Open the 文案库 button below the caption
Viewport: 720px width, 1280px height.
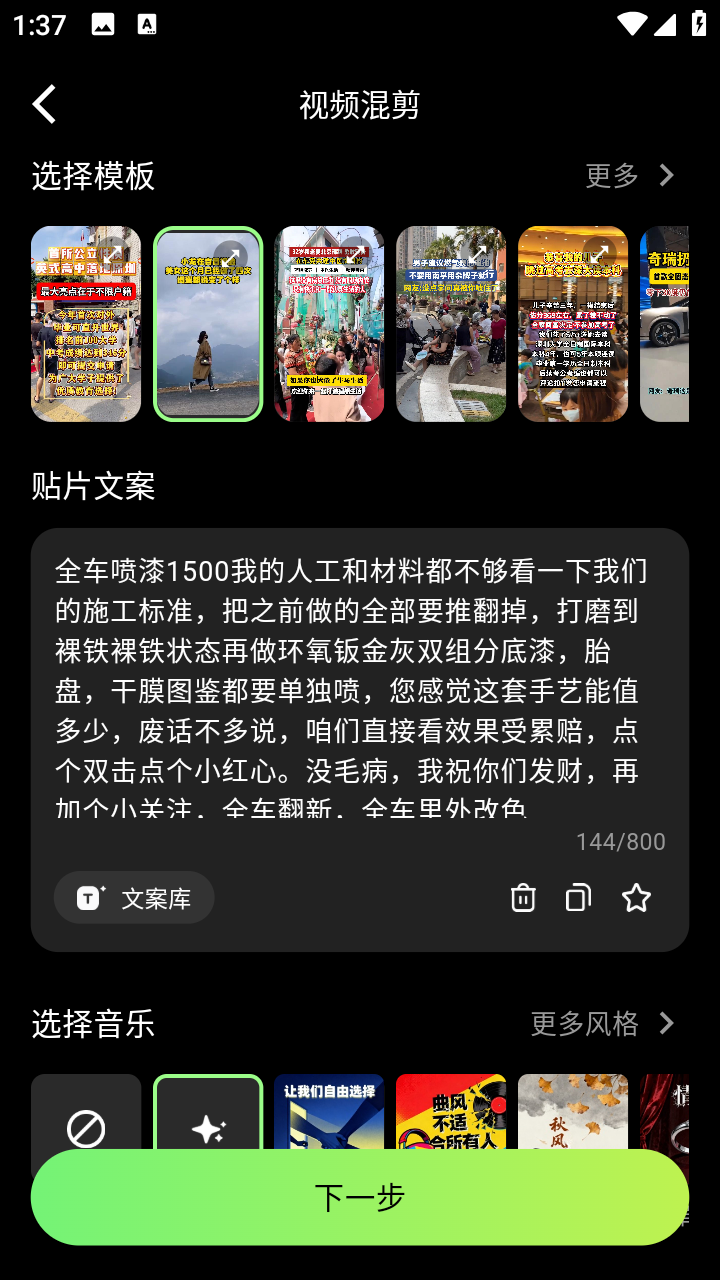coord(133,897)
